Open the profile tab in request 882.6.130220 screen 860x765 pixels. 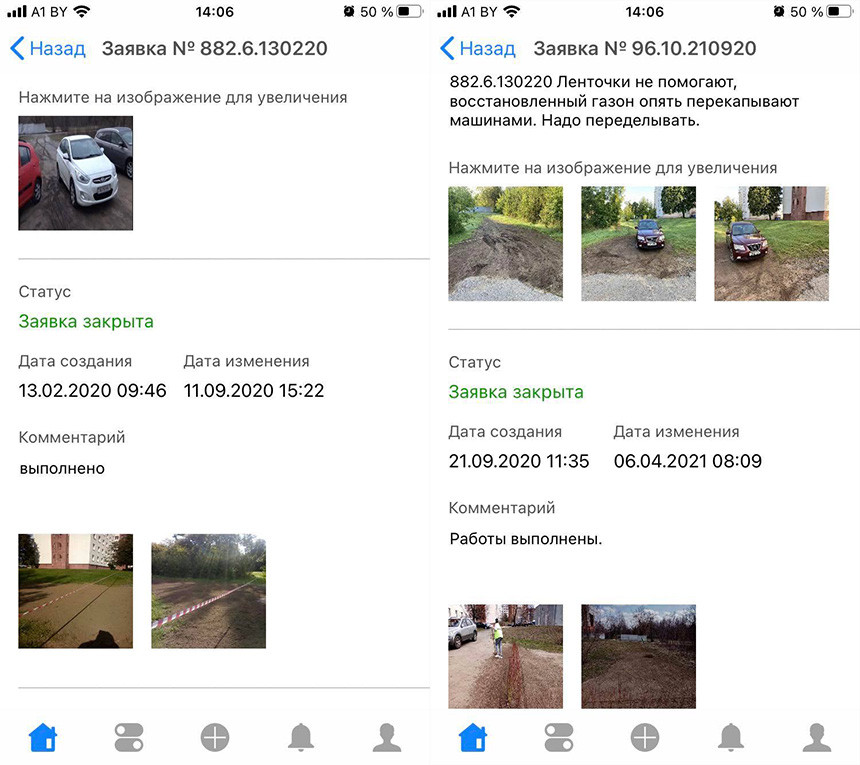(387, 737)
